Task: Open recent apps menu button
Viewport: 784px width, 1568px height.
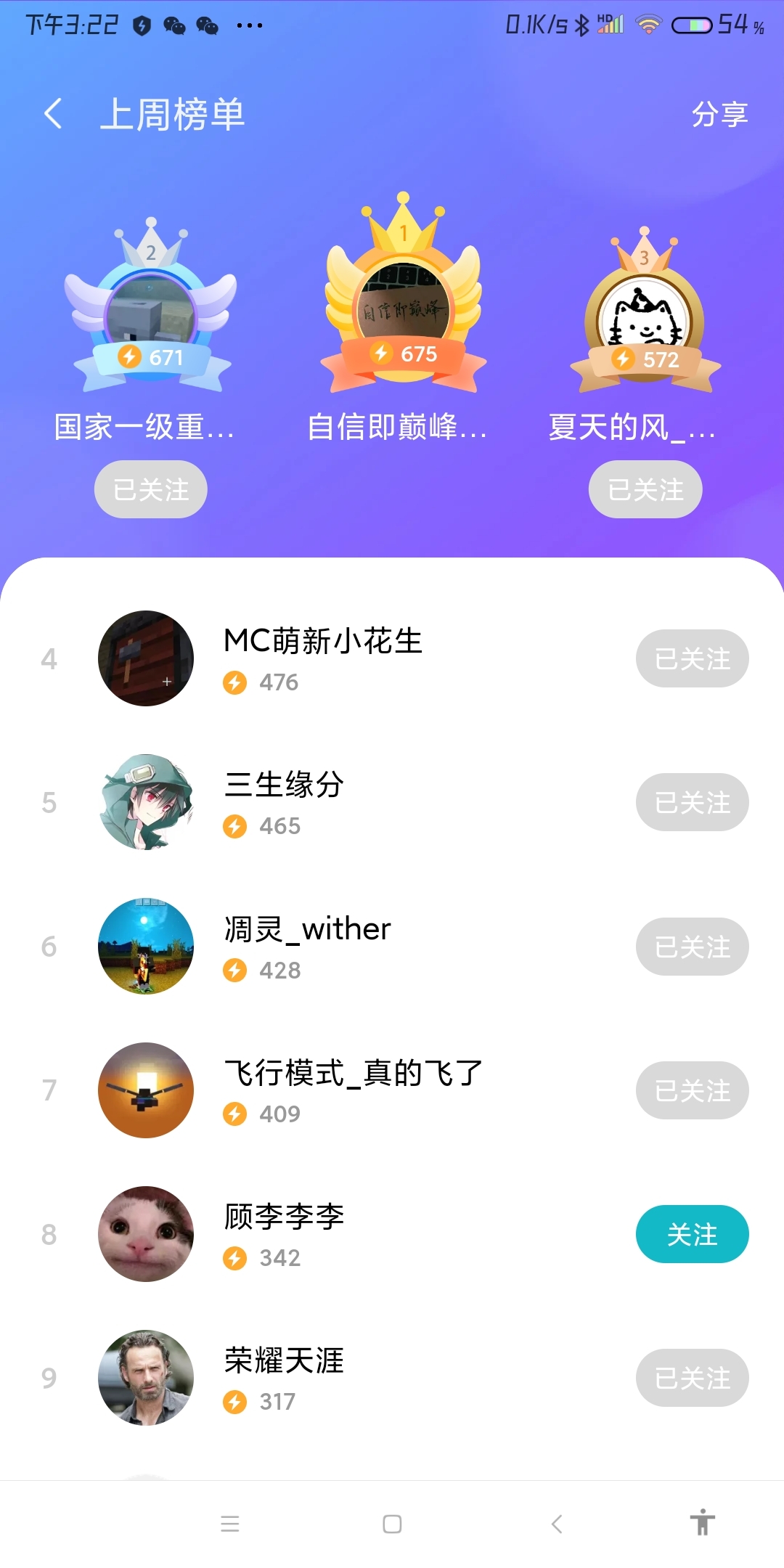Action: tap(230, 1524)
